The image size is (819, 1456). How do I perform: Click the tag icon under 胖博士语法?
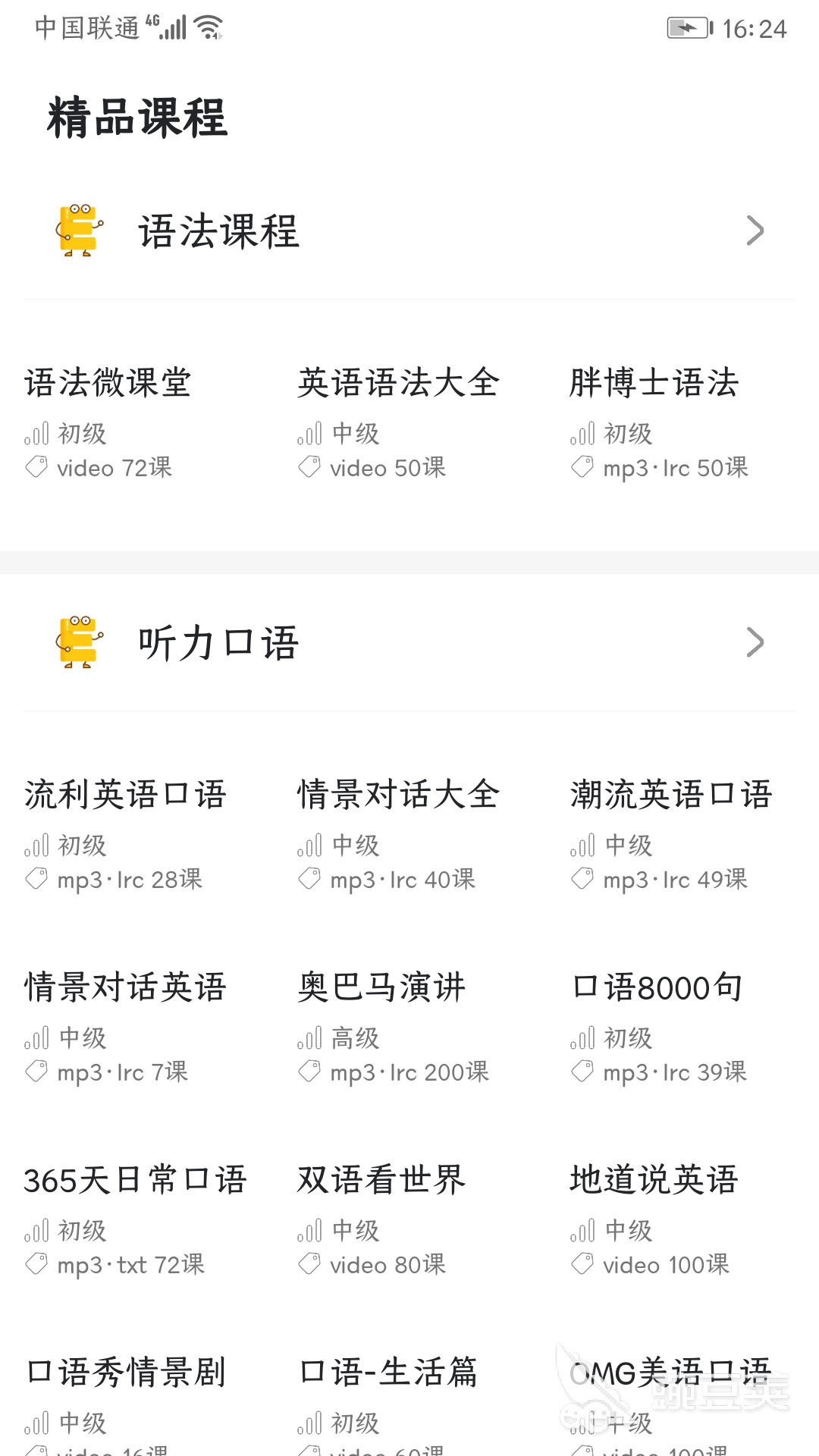[582, 466]
